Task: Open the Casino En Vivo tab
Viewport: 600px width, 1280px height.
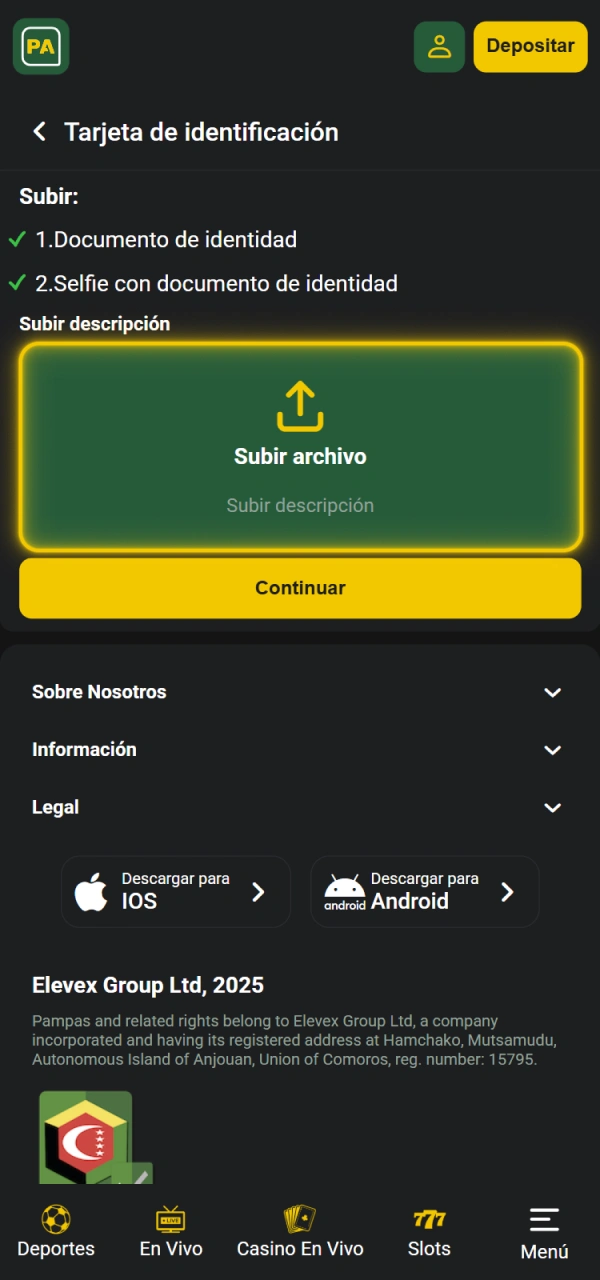Action: (300, 1232)
